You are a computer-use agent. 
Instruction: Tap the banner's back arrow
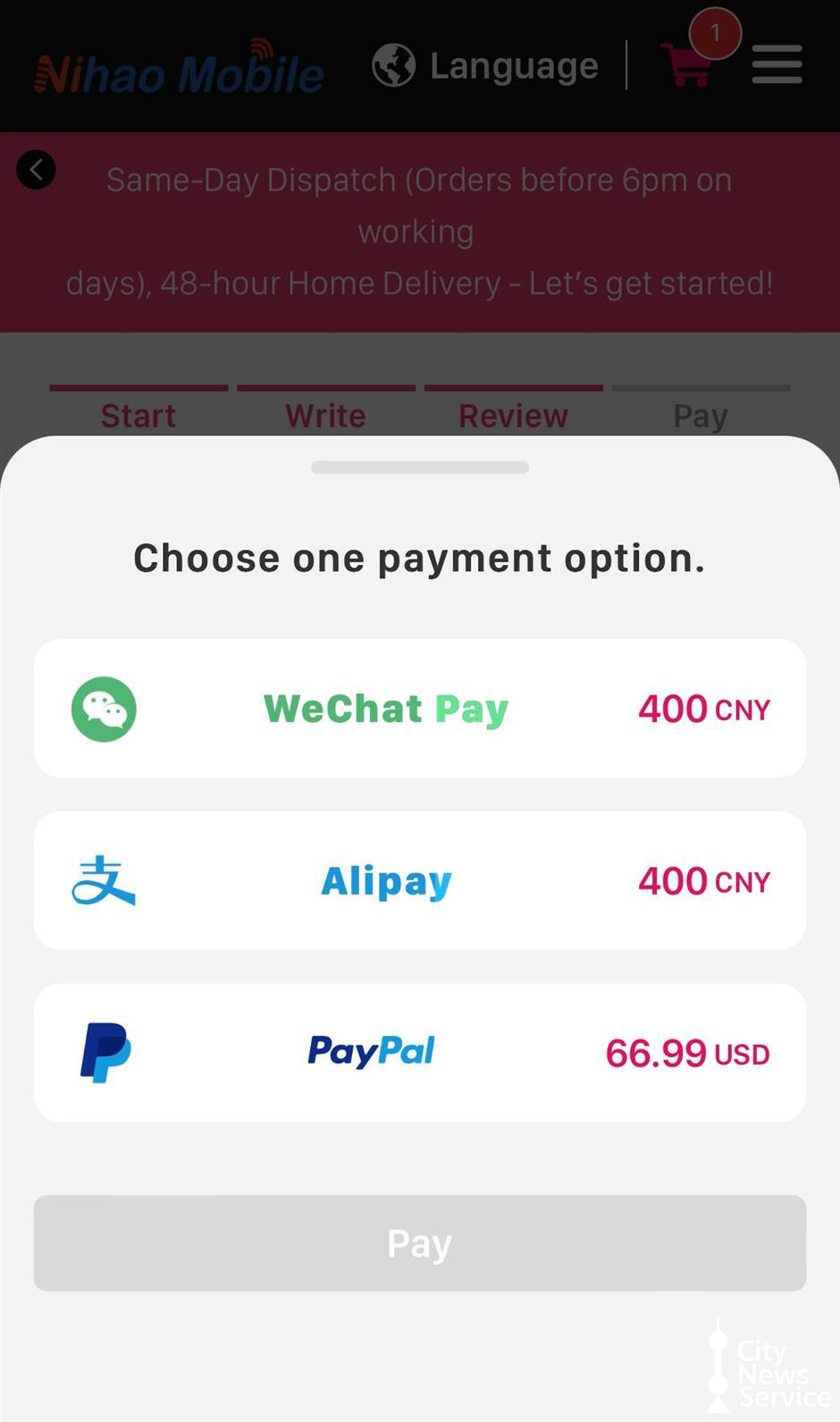pyautogui.click(x=36, y=170)
